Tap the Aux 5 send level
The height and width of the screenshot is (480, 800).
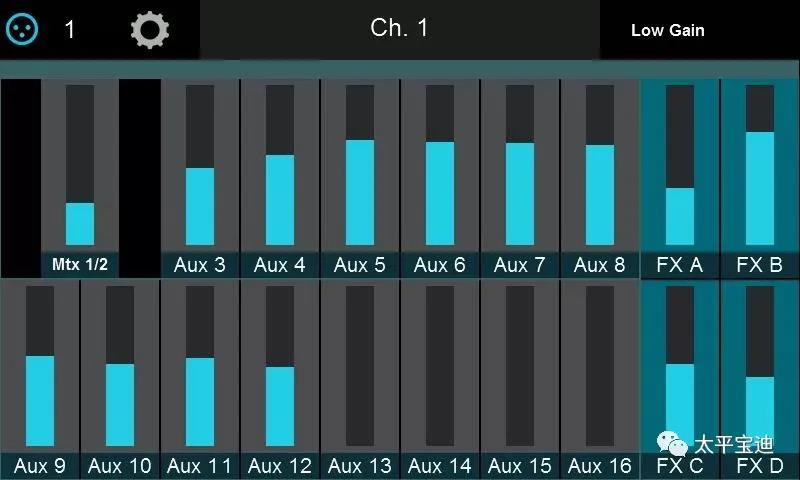coord(360,165)
